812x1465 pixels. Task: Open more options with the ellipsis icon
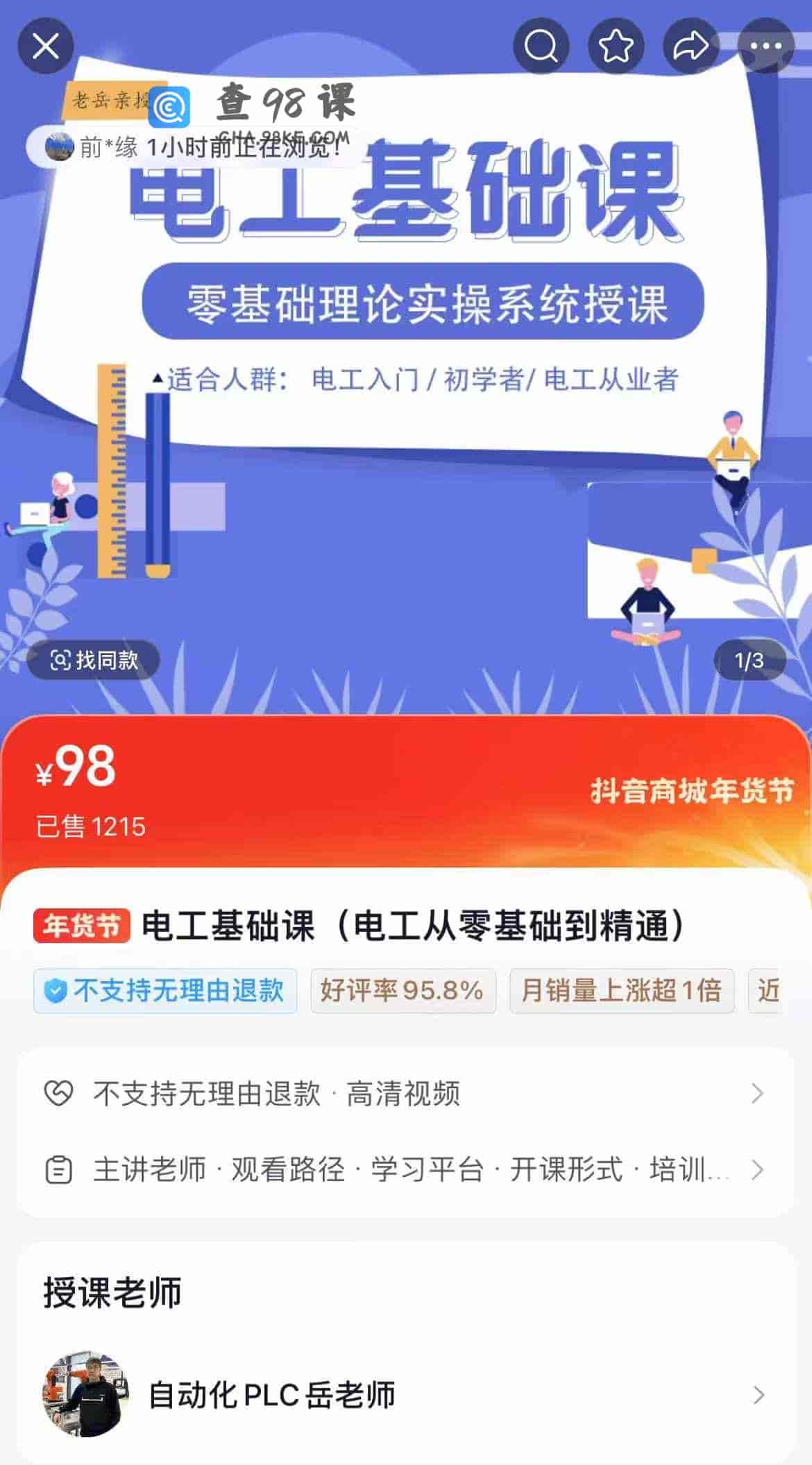(765, 46)
